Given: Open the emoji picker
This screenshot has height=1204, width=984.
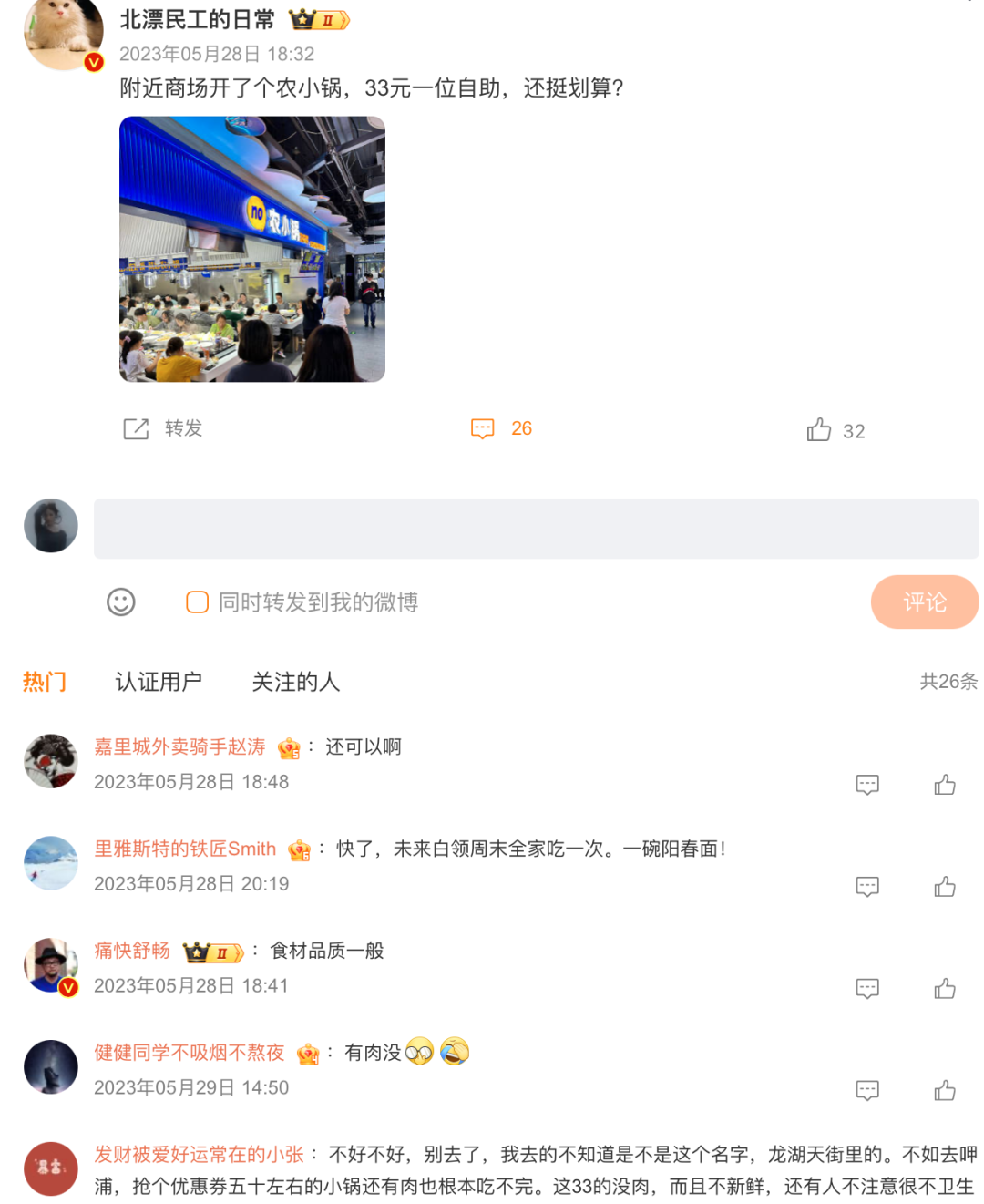Looking at the screenshot, I should [121, 602].
